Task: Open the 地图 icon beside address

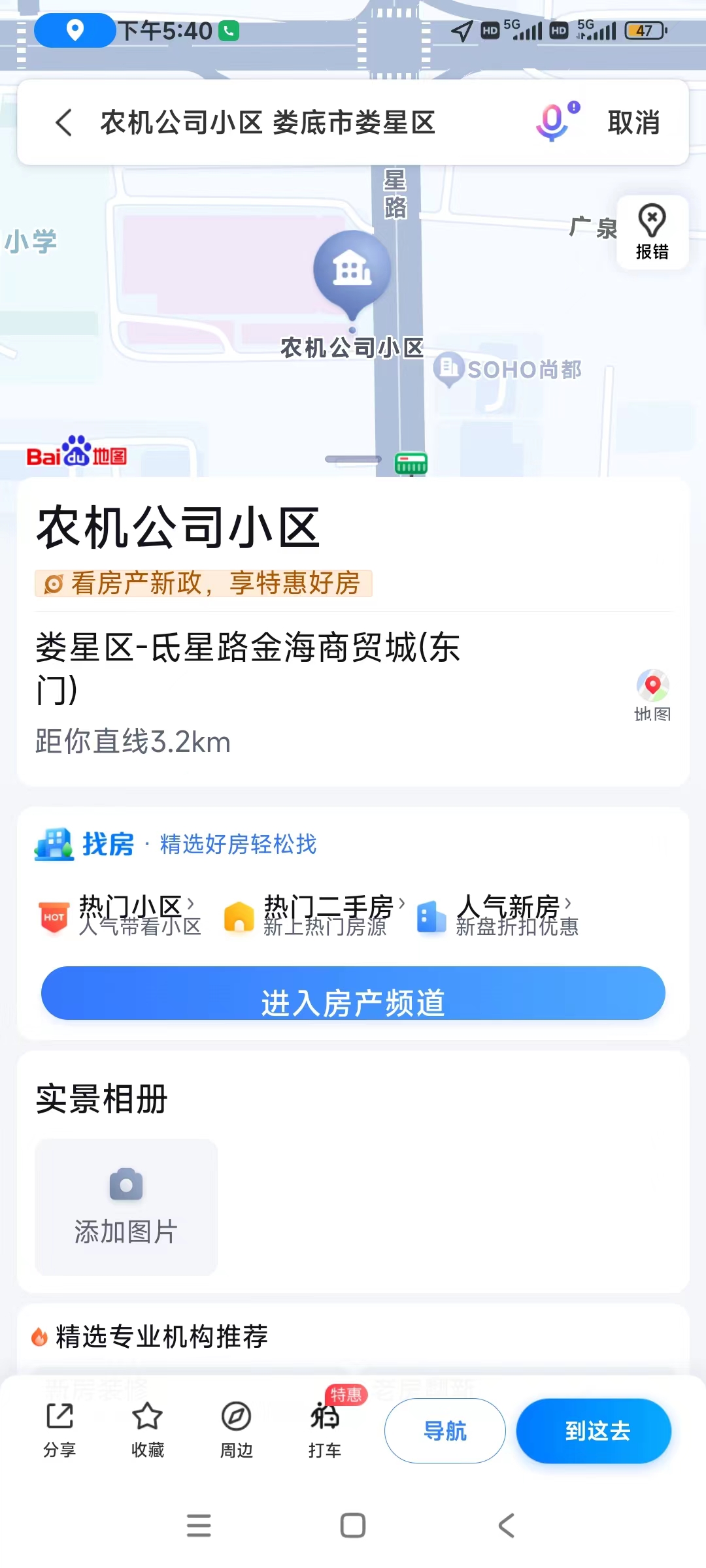Action: click(x=652, y=694)
